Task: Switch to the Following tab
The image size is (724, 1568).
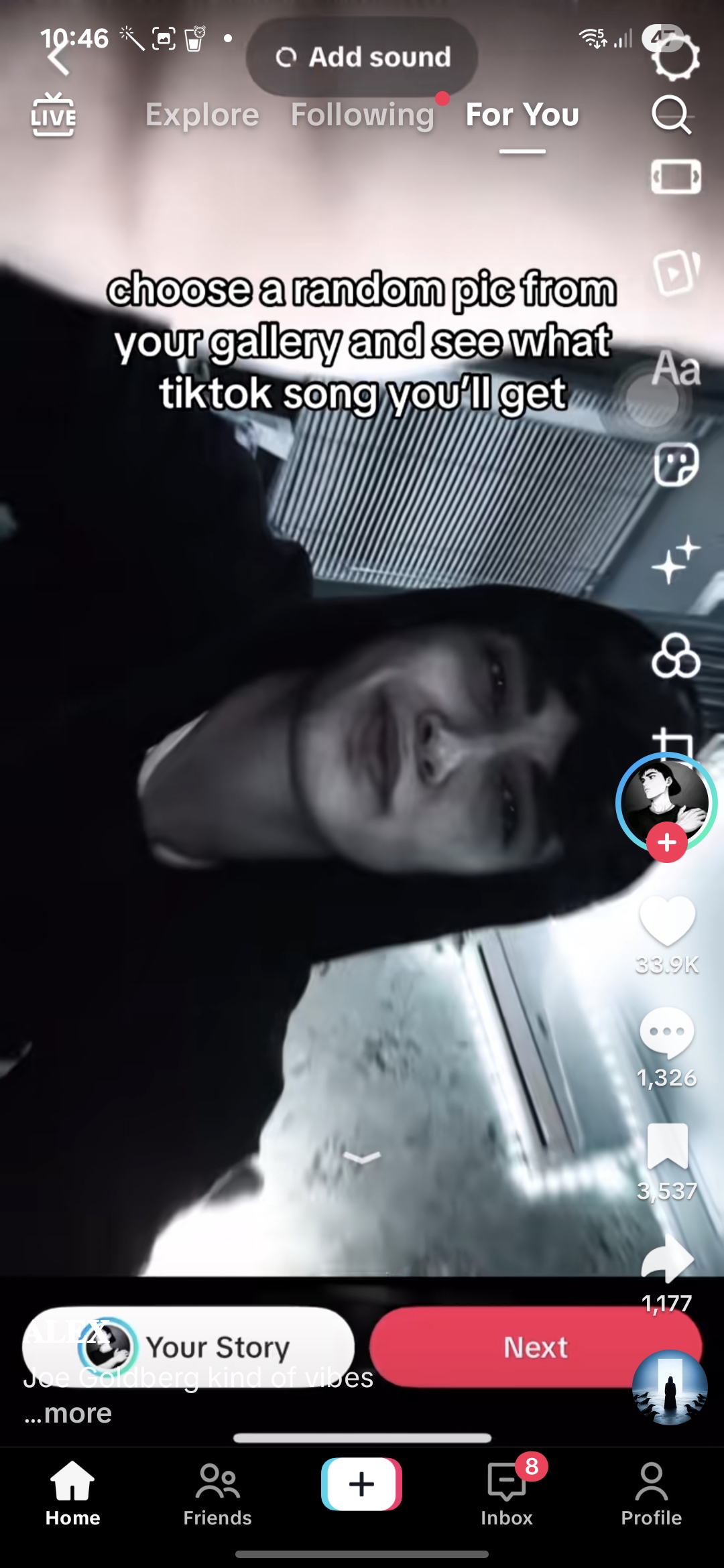Action: pyautogui.click(x=363, y=115)
